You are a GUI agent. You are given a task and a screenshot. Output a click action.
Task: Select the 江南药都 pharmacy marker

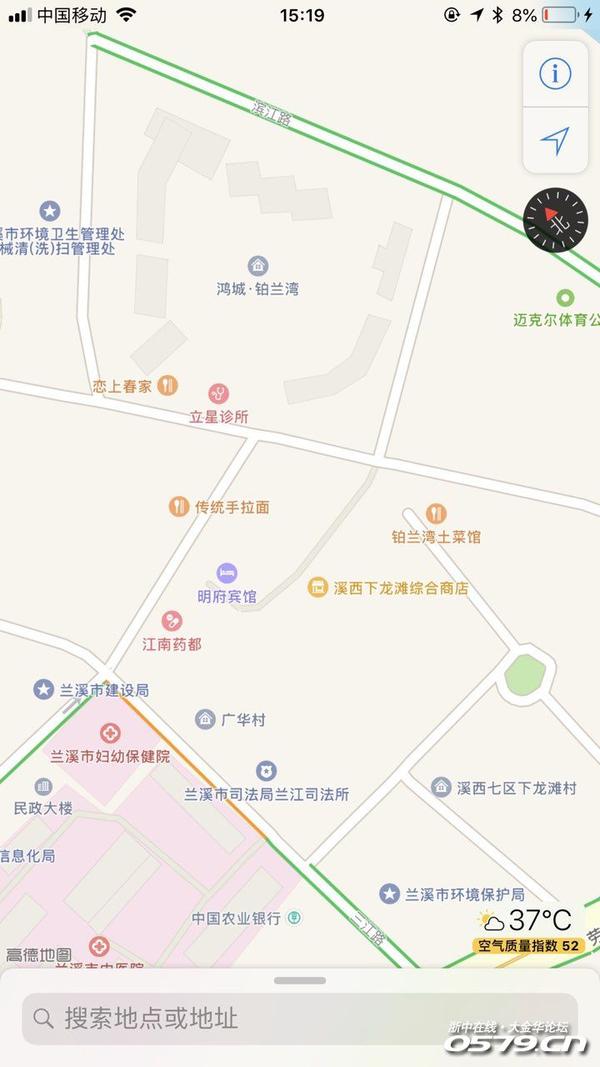pyautogui.click(x=172, y=622)
